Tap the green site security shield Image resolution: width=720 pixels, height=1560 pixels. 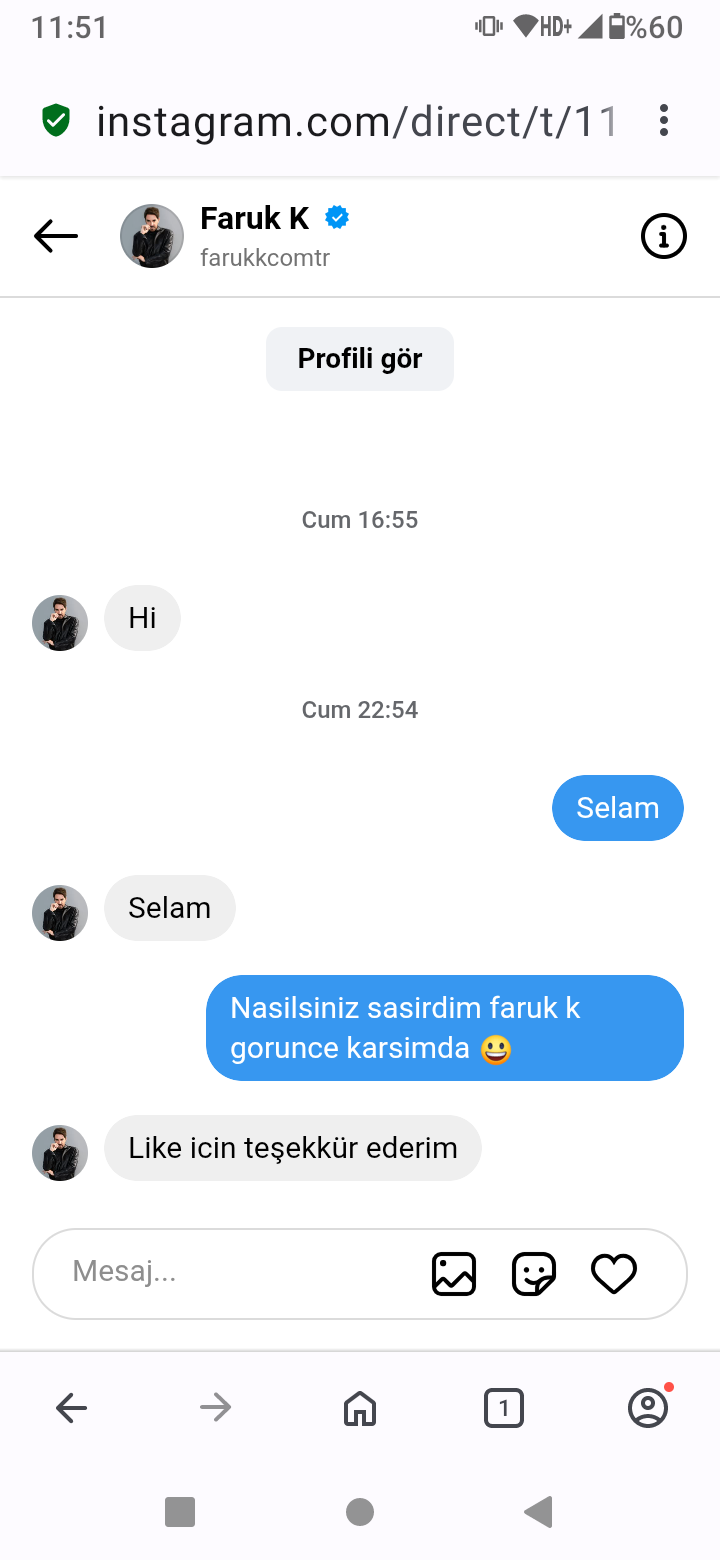[x=56, y=121]
